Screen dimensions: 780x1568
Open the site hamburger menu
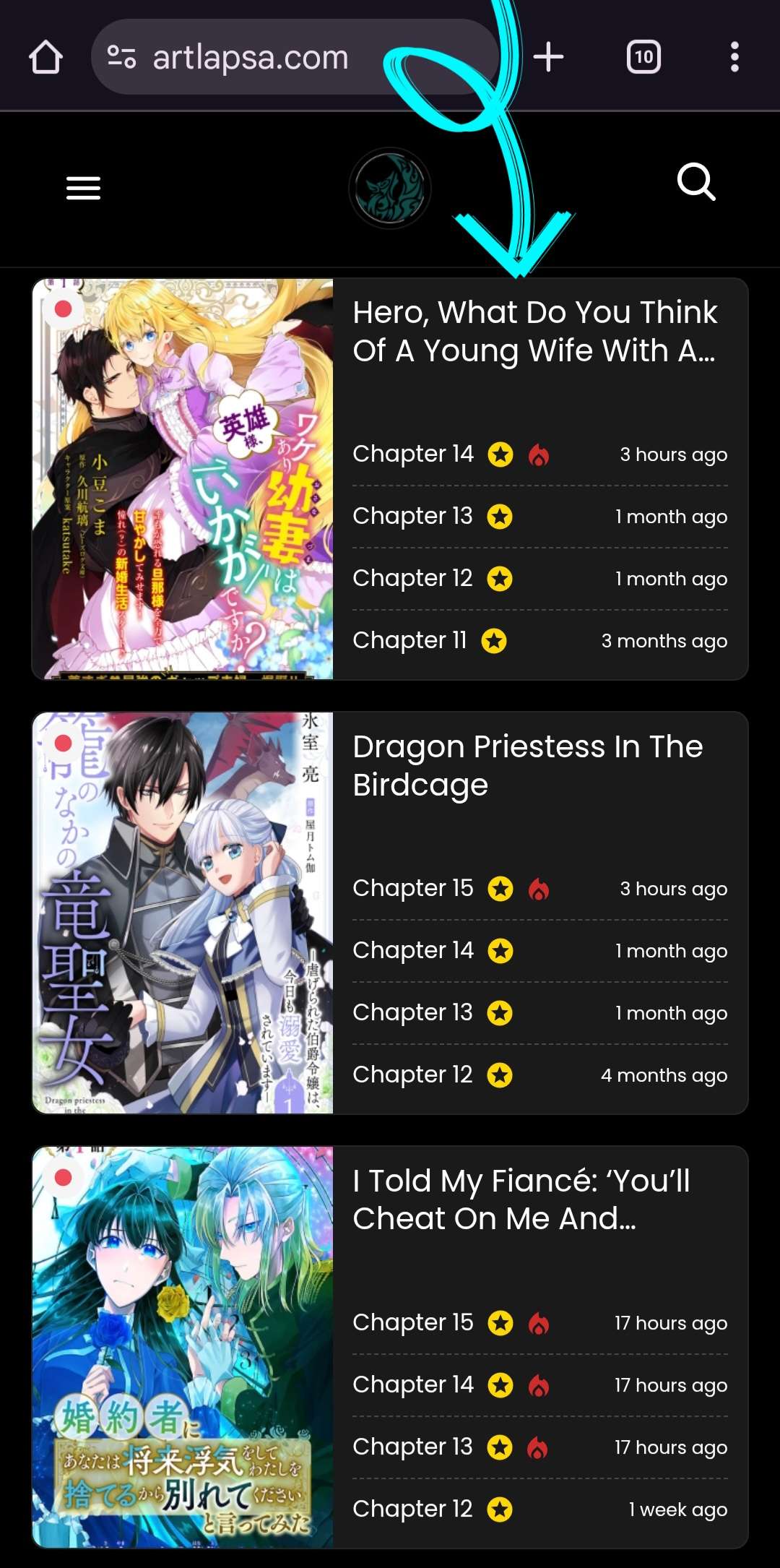[x=83, y=188]
